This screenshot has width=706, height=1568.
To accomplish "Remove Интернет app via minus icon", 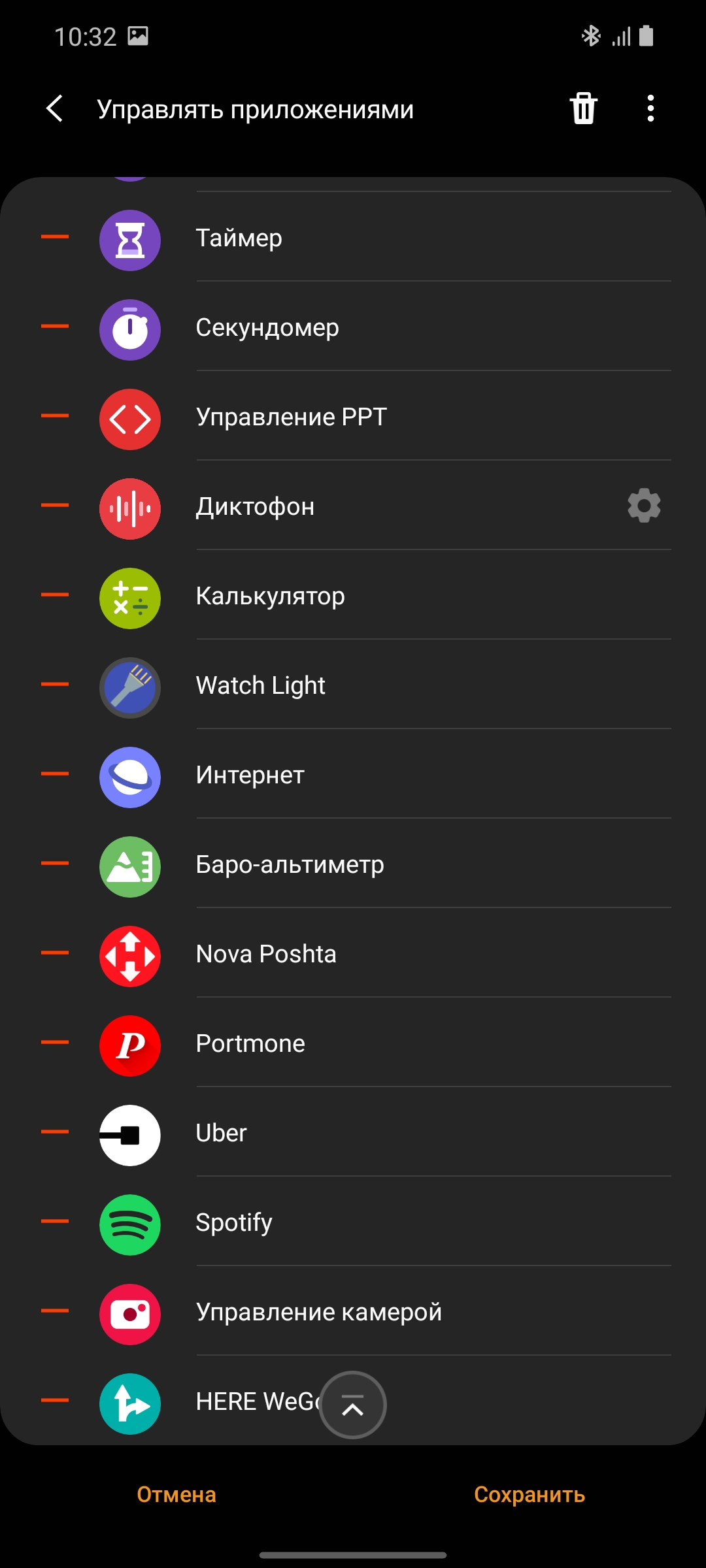I will coord(55,774).
